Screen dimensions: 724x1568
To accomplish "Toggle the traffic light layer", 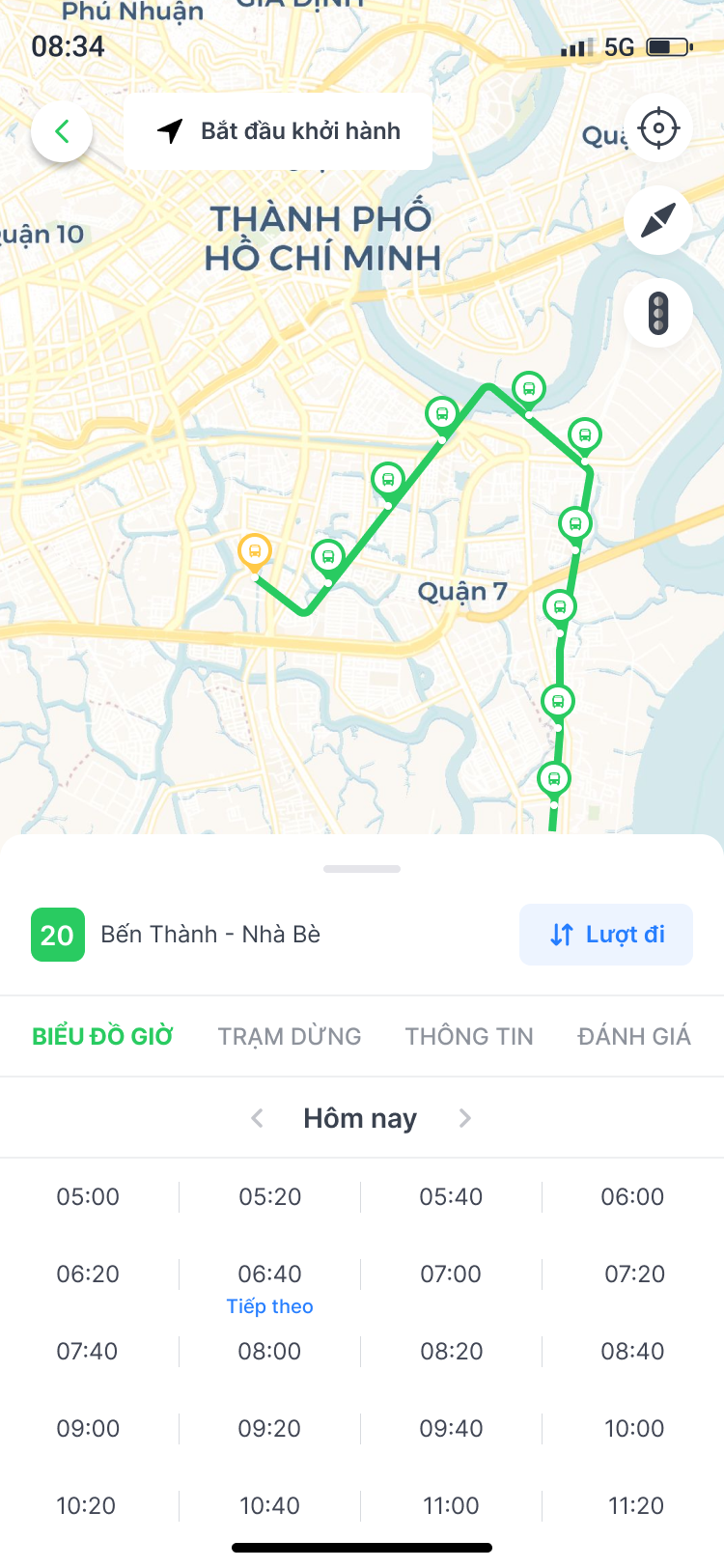I will click(x=658, y=313).
